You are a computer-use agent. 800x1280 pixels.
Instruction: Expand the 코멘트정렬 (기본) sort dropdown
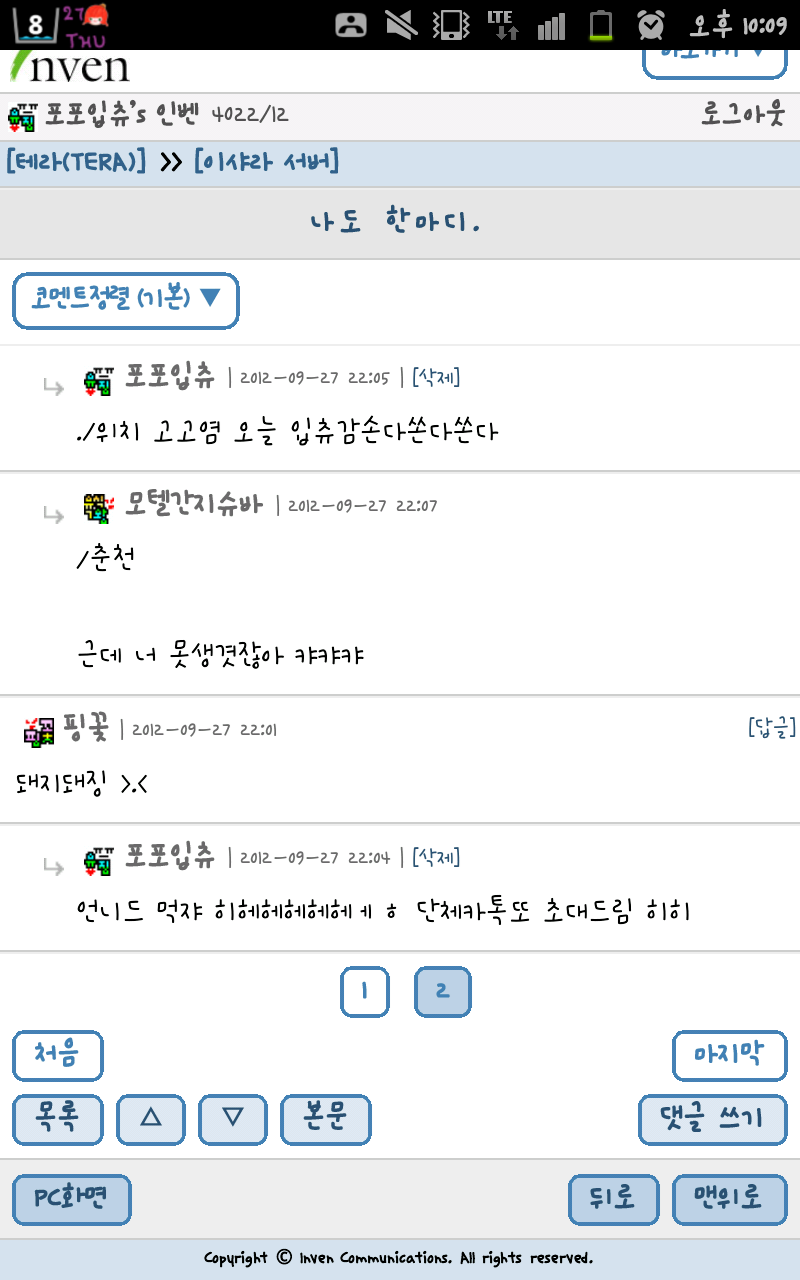(126, 299)
